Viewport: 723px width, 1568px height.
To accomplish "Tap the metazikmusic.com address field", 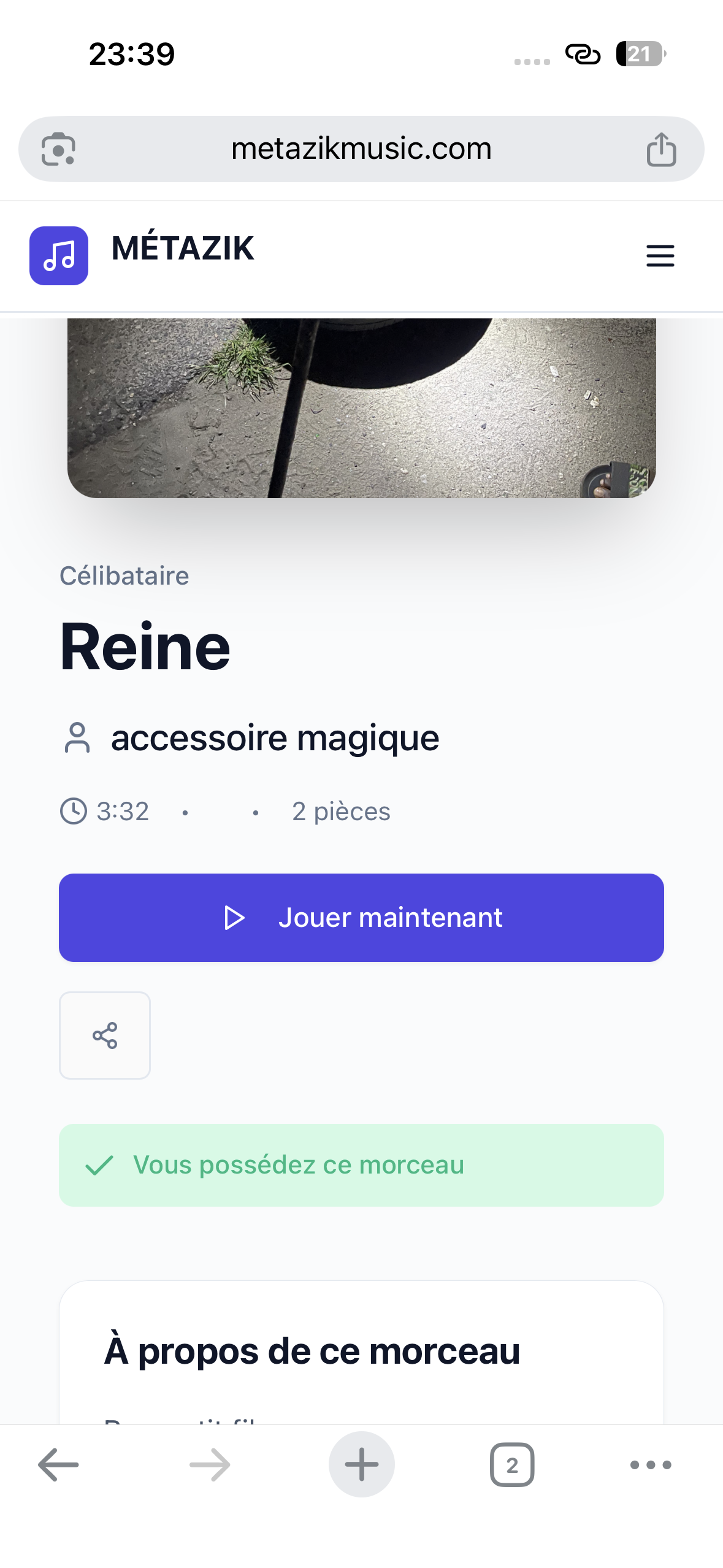I will pyautogui.click(x=361, y=147).
